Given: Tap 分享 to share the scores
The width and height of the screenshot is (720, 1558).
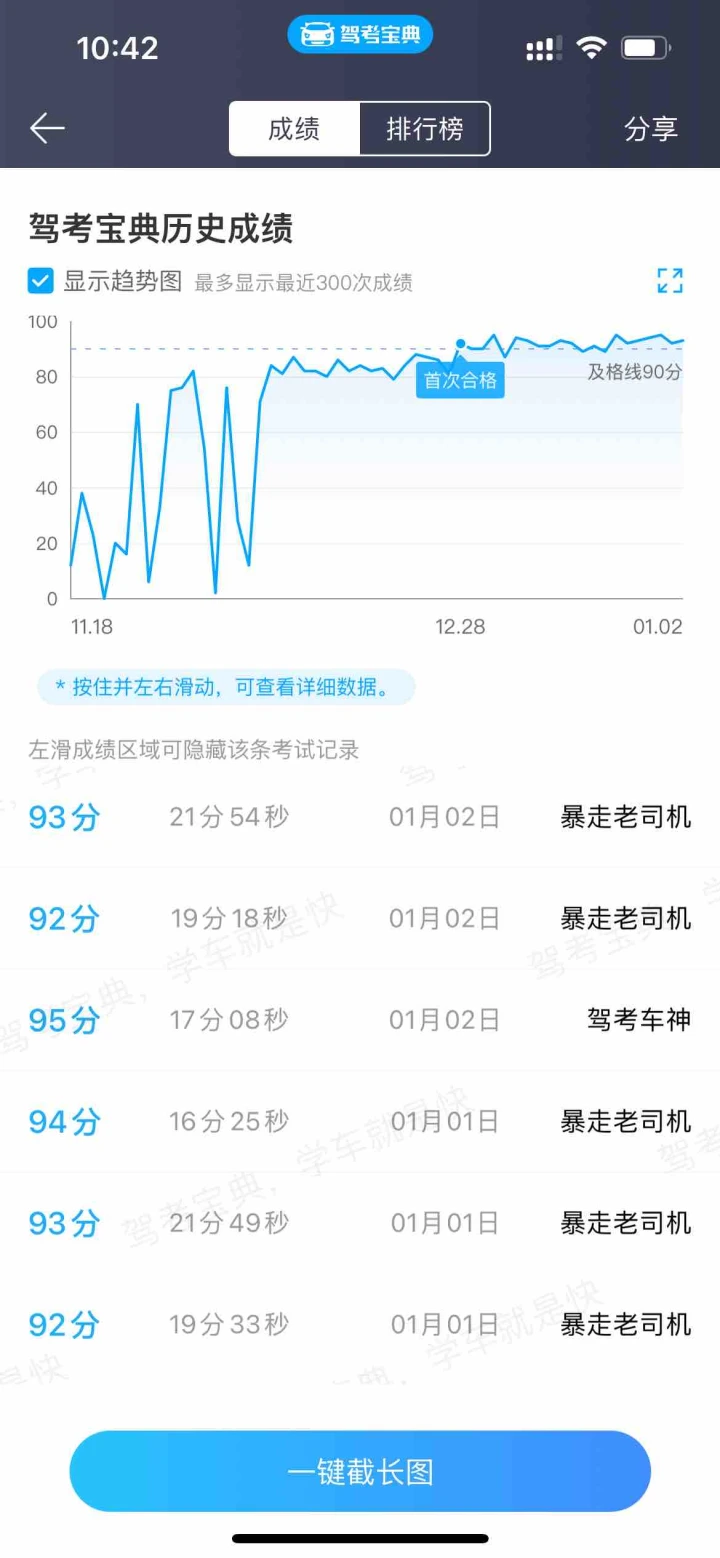Looking at the screenshot, I should pyautogui.click(x=651, y=129).
